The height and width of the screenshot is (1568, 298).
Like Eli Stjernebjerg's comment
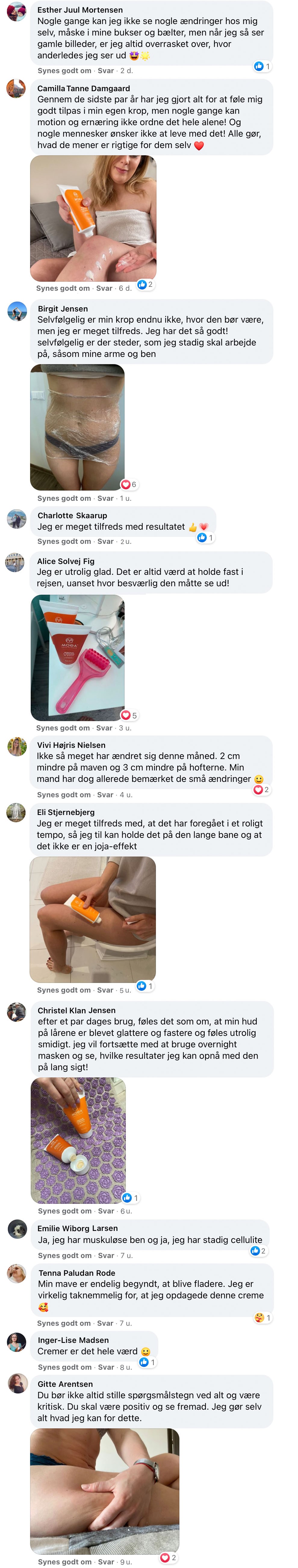64,990
